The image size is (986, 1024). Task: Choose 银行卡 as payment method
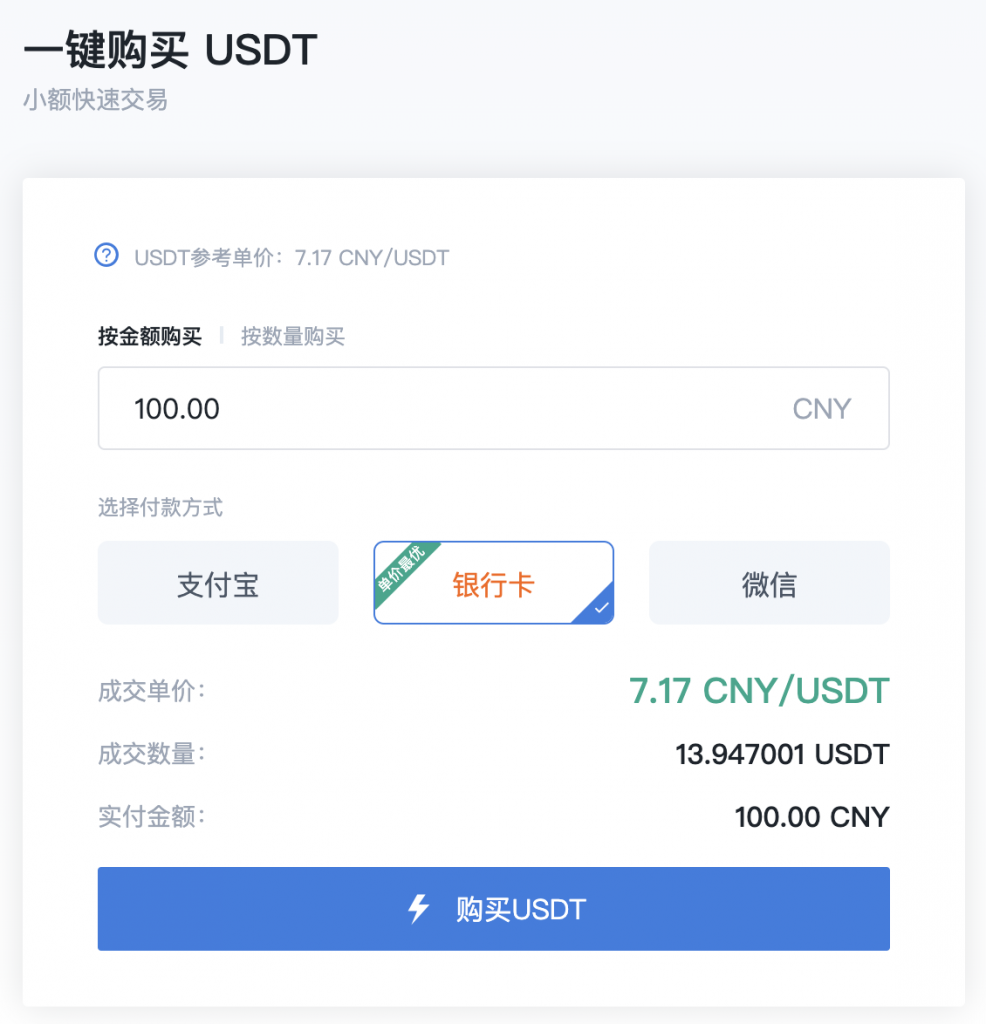pyautogui.click(x=493, y=583)
